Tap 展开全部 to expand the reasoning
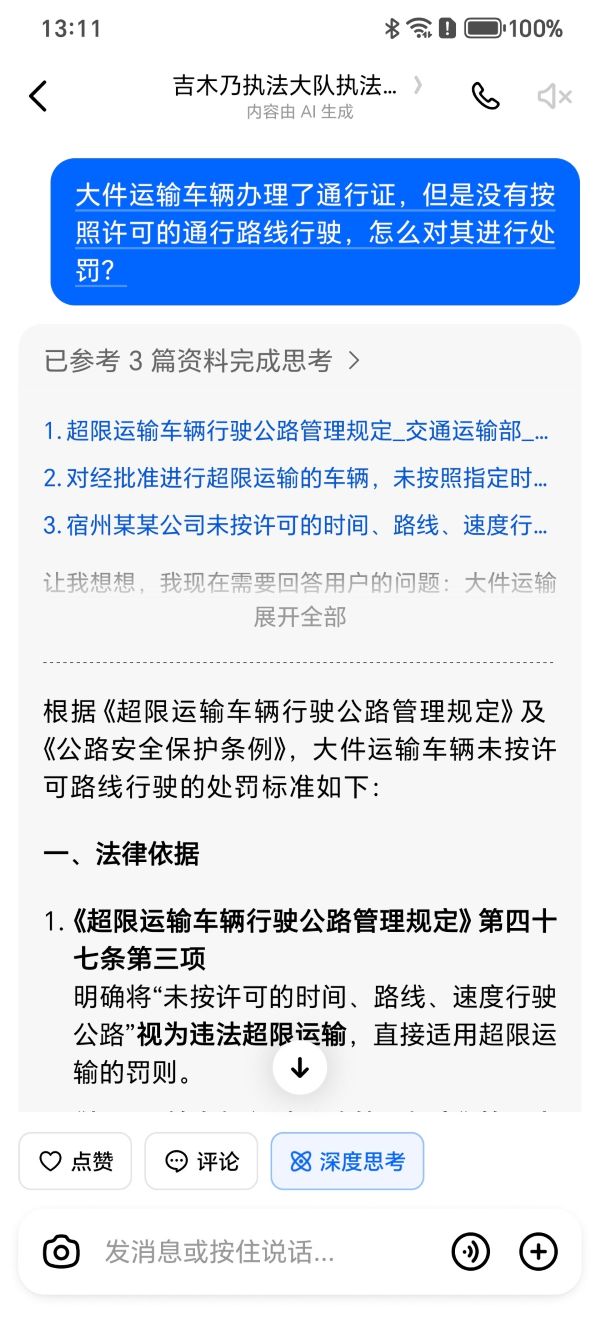The image size is (600, 1333). coord(300,617)
